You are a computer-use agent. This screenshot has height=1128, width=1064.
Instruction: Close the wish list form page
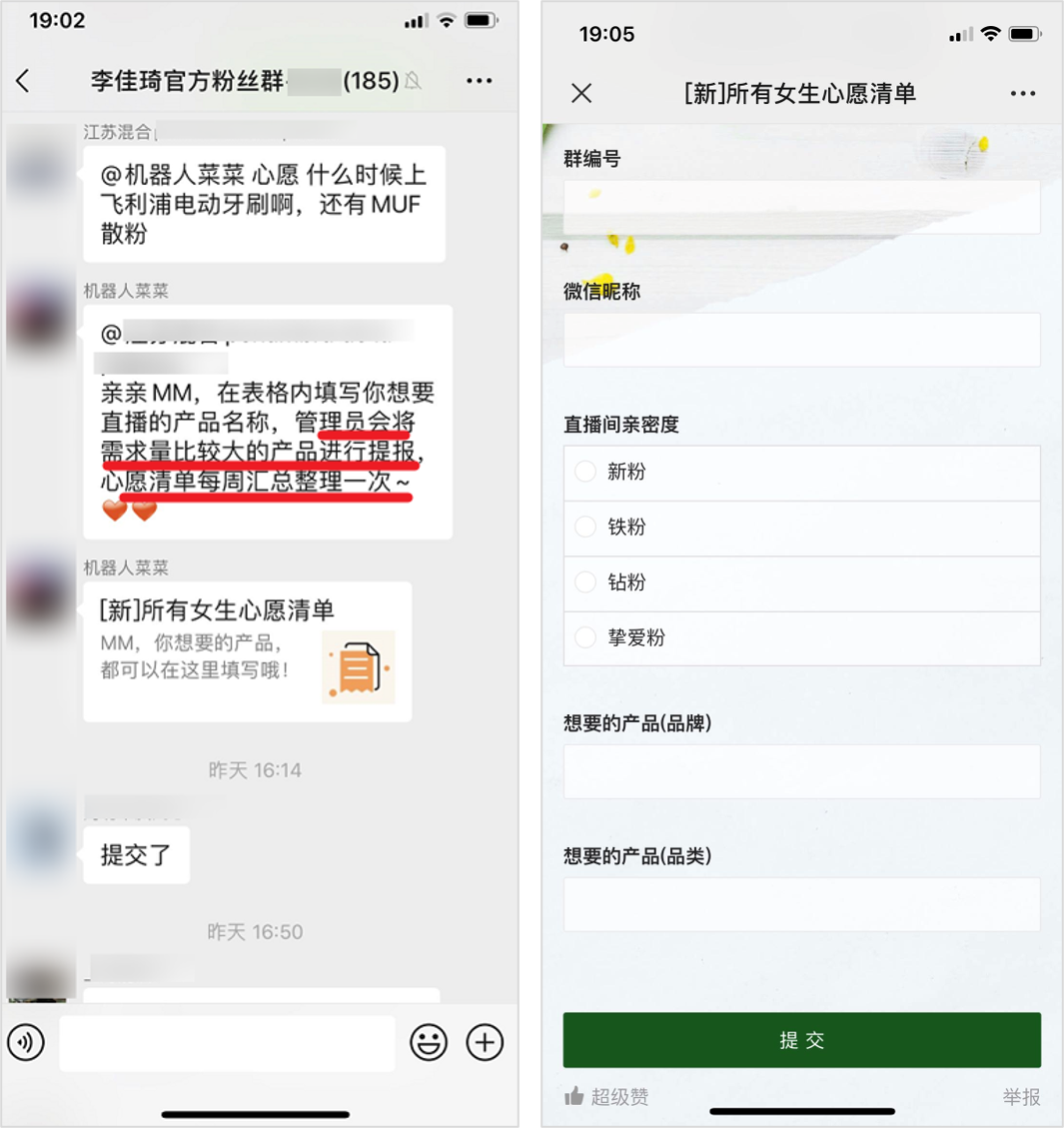581,94
